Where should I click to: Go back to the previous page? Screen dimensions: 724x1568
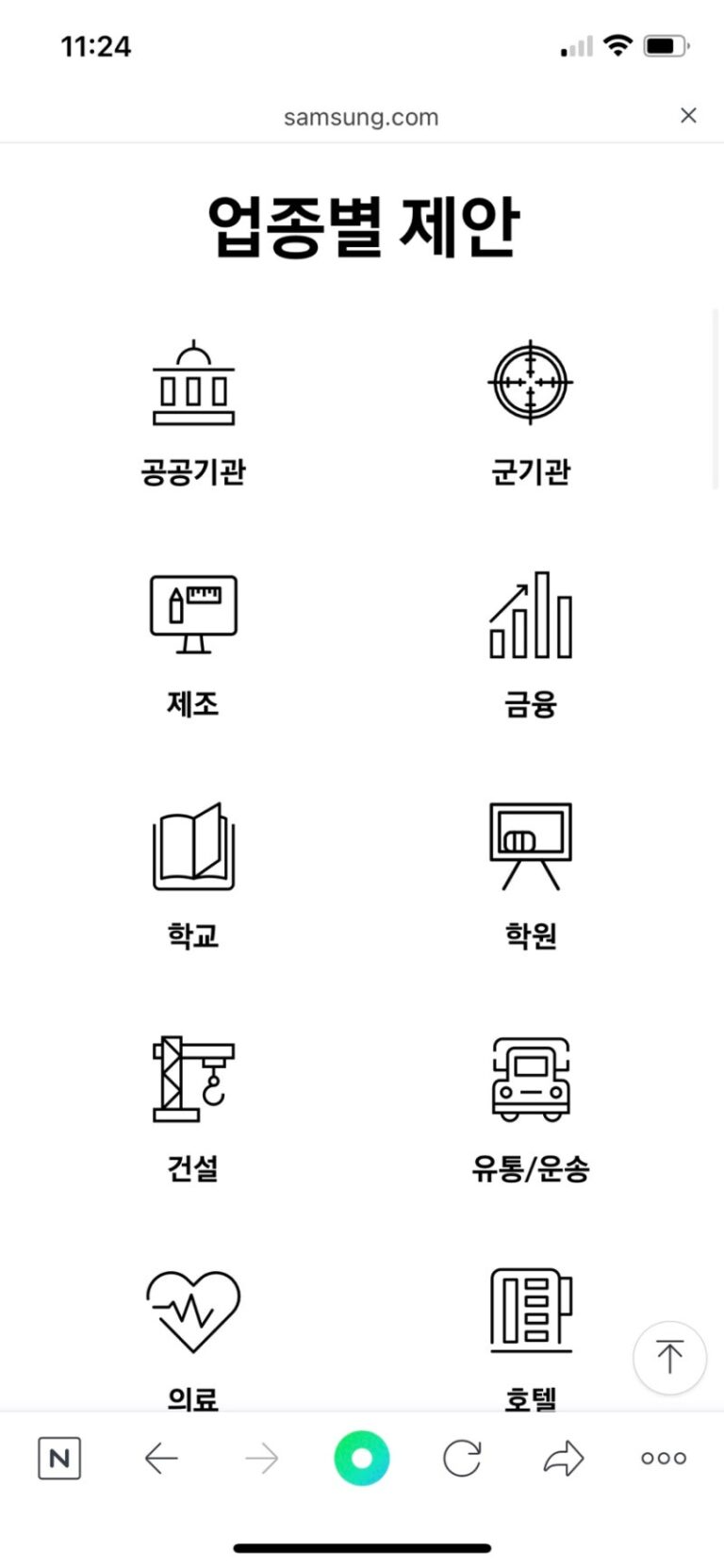(x=161, y=1459)
